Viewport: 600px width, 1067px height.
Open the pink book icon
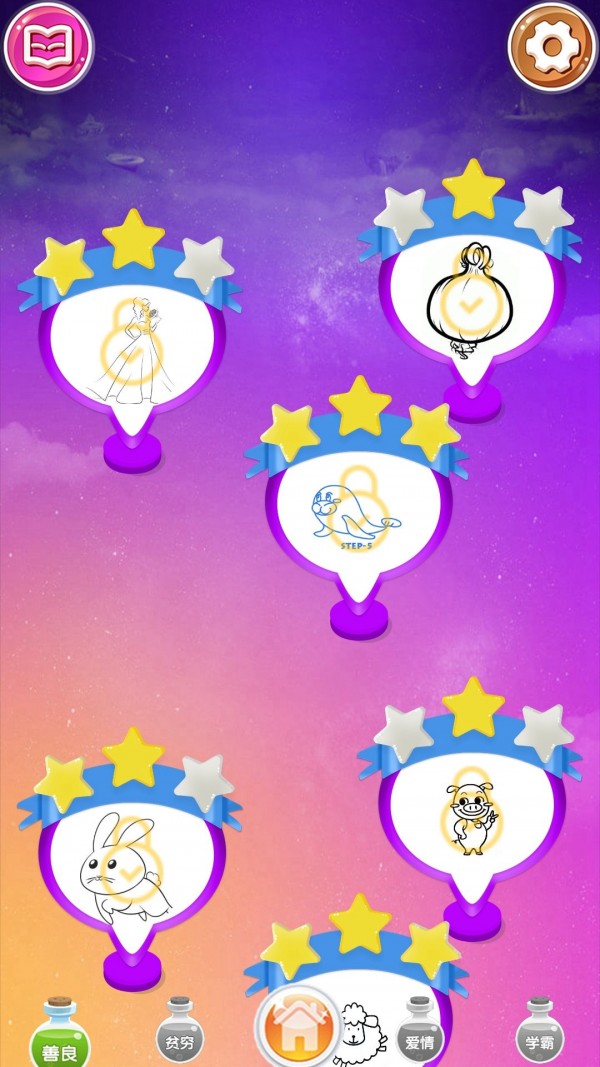[47, 44]
